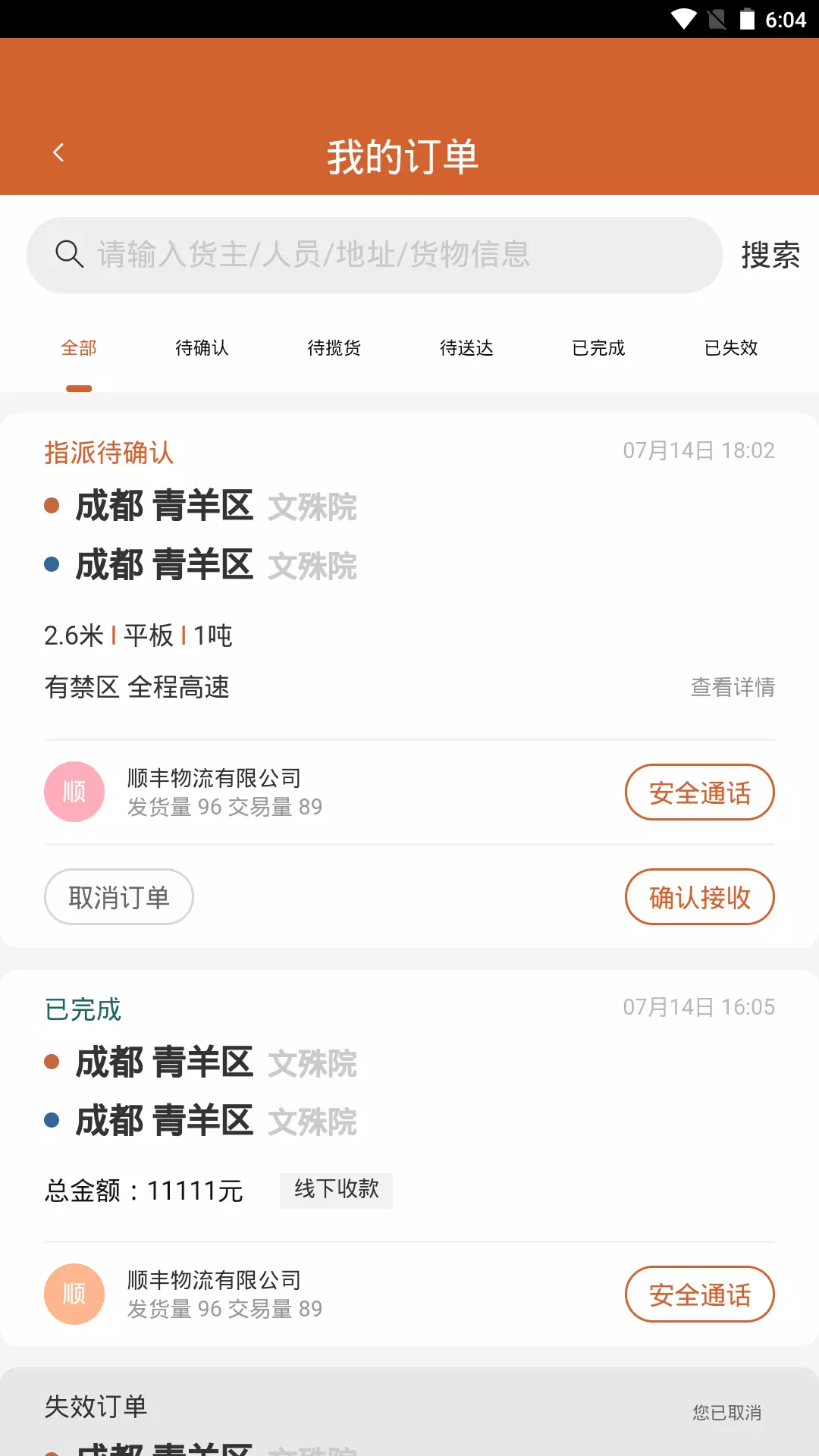Viewport: 819px width, 1456px height.
Task: Show the 已完成 orders tab
Action: tap(598, 348)
